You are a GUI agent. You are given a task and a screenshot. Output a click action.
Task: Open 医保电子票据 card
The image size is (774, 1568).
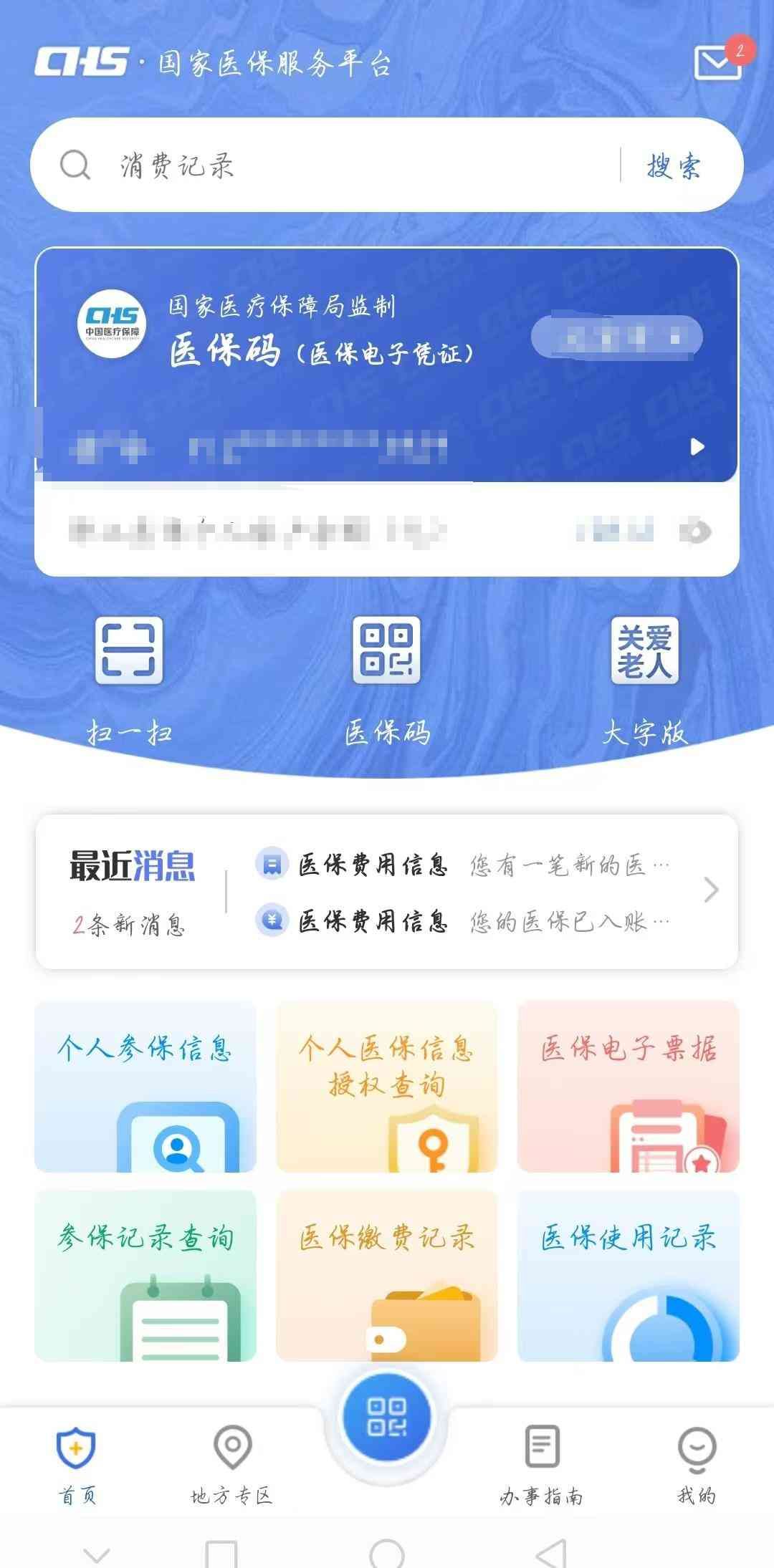628,1087
